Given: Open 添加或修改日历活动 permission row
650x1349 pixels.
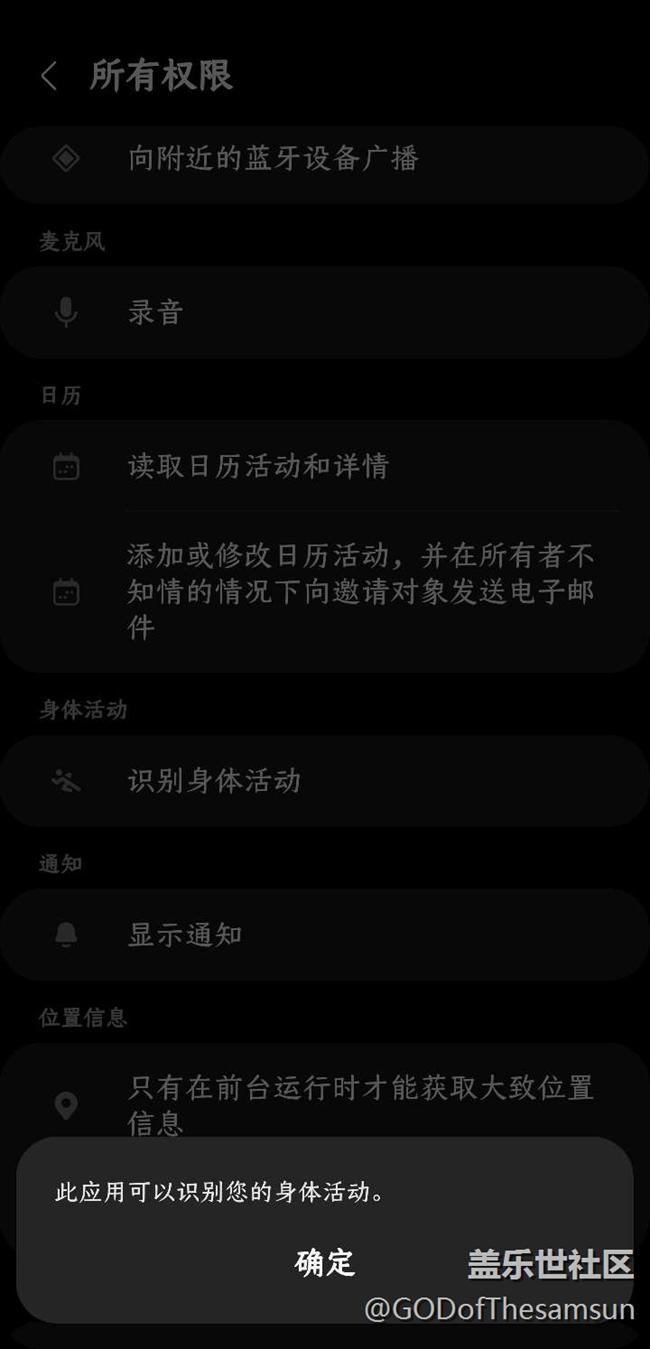Looking at the screenshot, I should (x=324, y=591).
